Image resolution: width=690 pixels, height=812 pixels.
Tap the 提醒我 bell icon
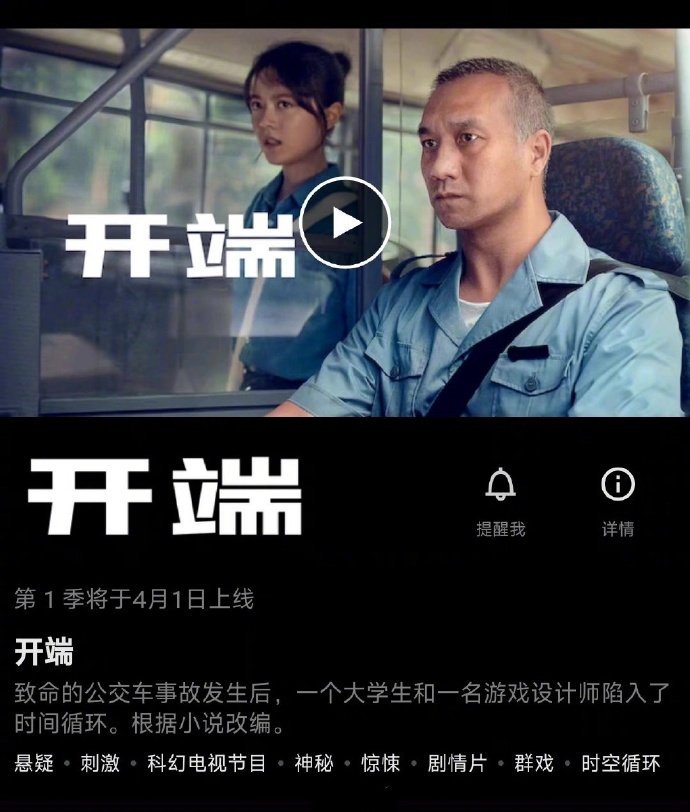(x=500, y=486)
